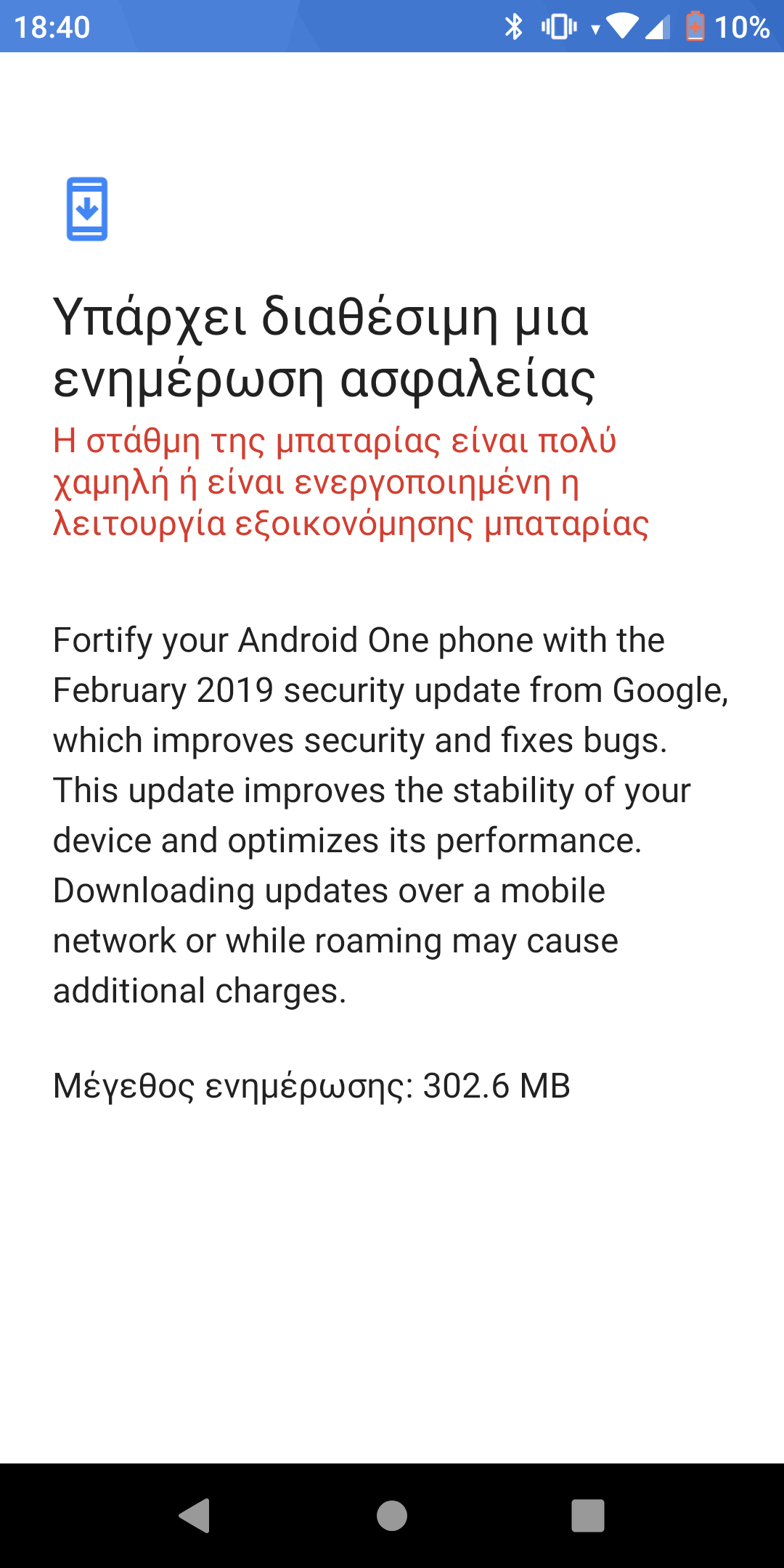Go back using the navigation bar
784x1568 pixels.
coord(195,1516)
